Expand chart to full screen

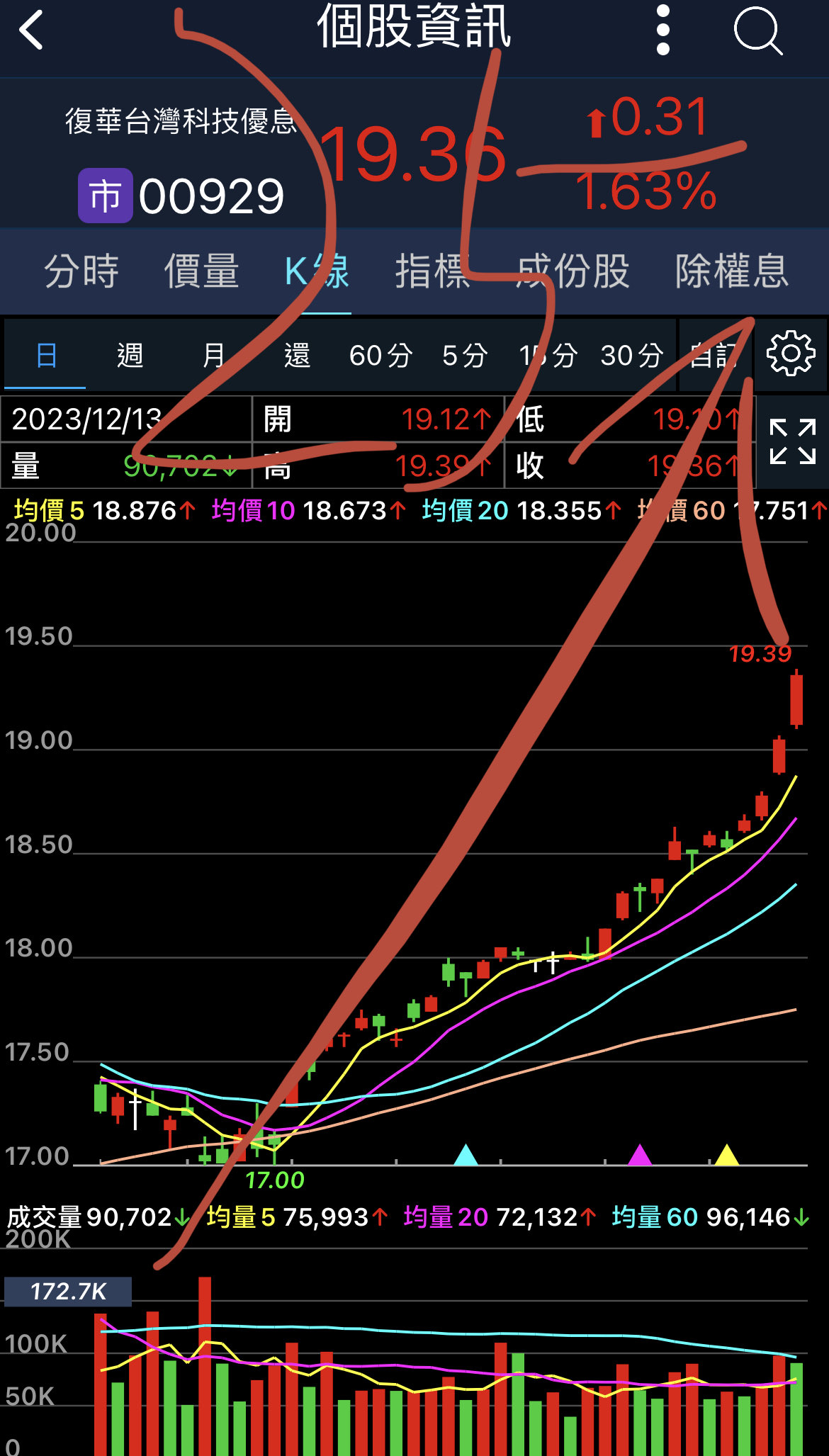[x=792, y=442]
